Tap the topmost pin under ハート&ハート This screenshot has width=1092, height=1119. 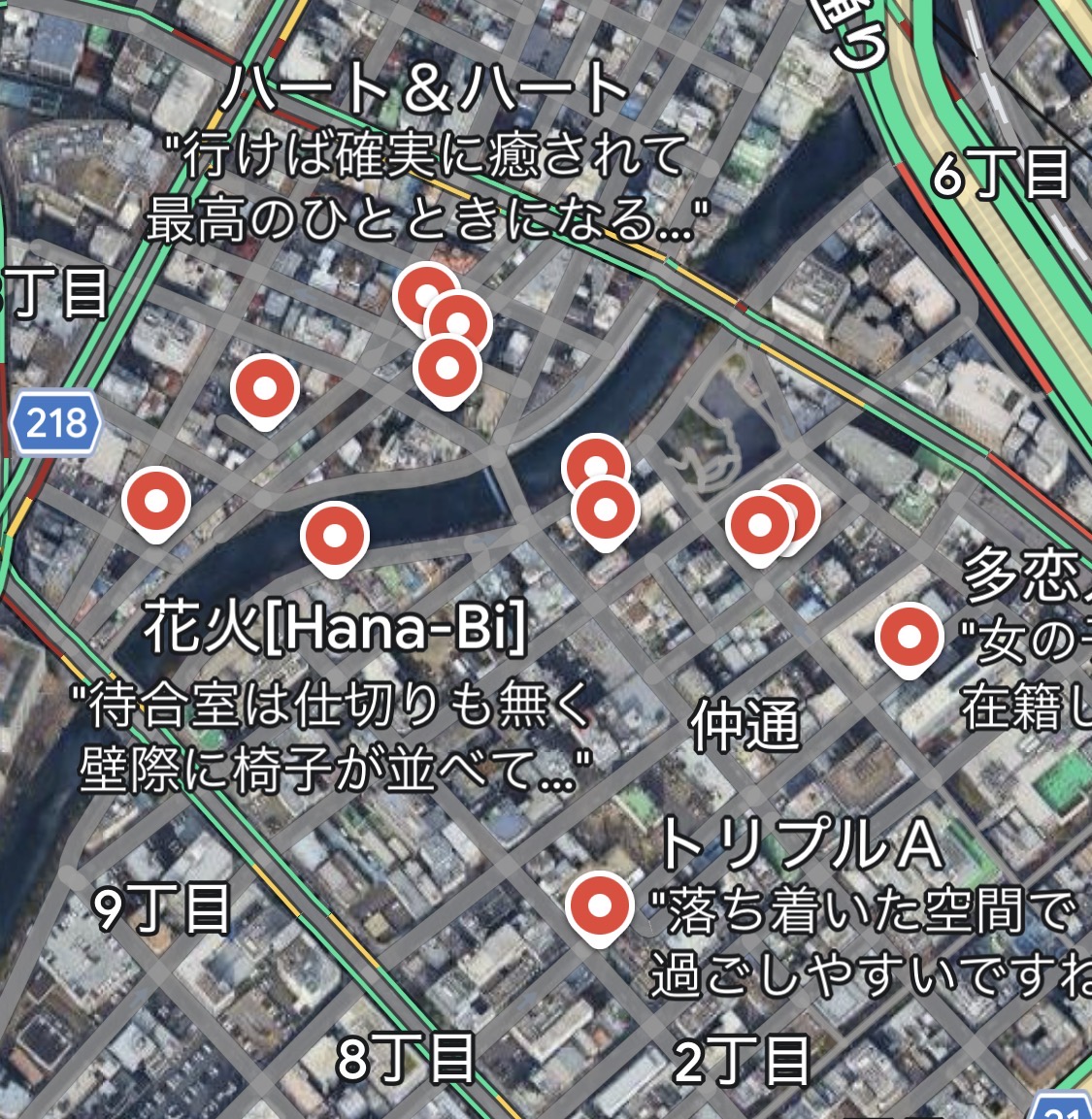click(426, 296)
